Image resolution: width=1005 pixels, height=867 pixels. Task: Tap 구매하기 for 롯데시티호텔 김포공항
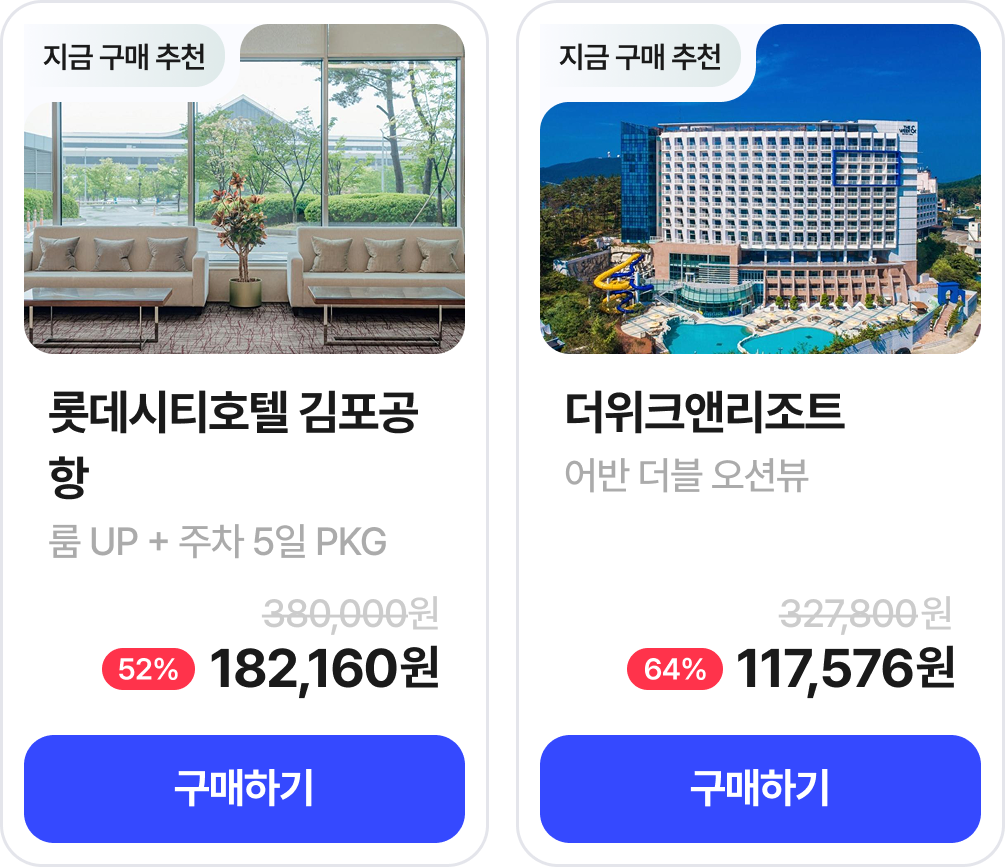244,789
